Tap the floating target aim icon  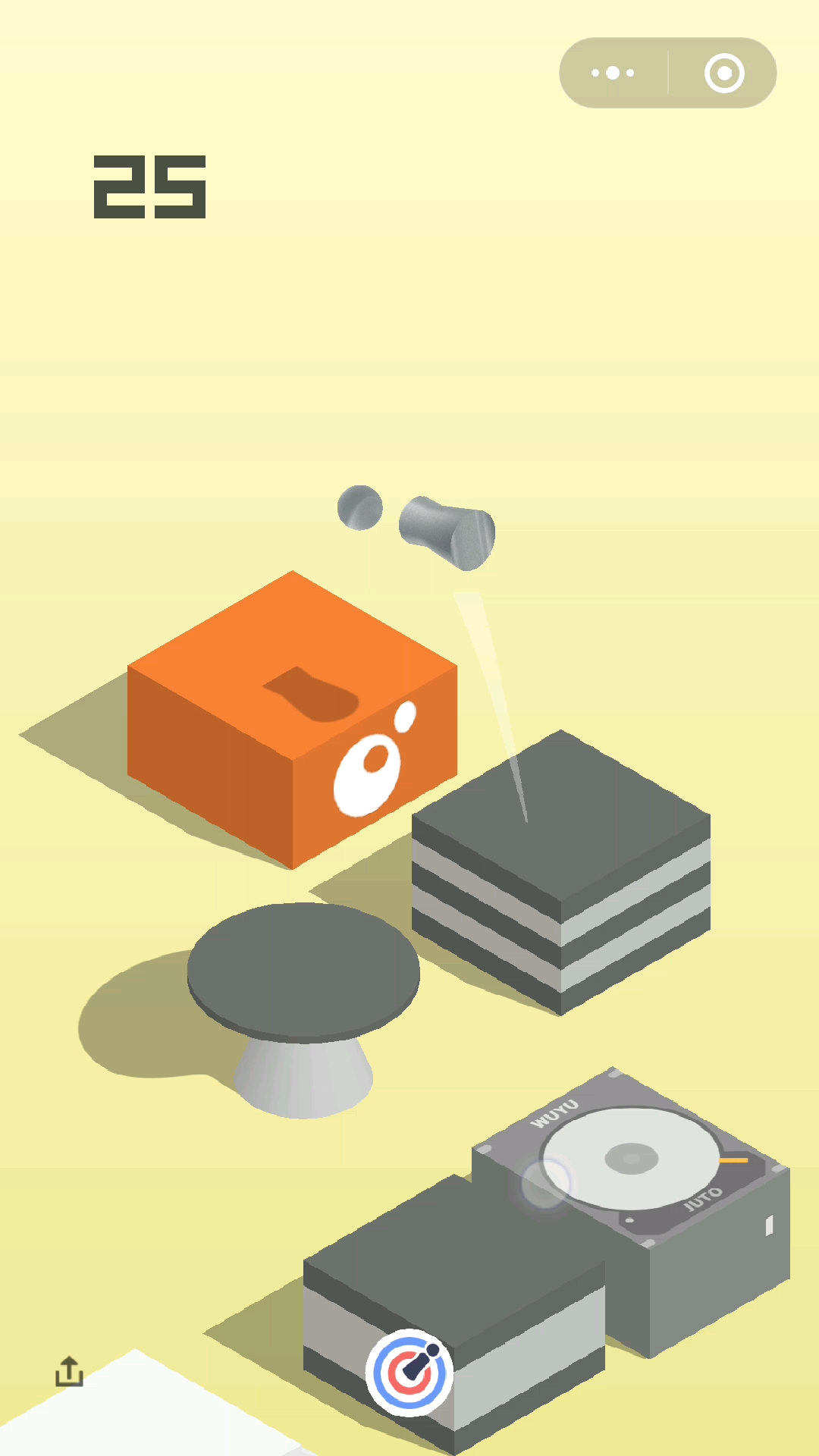[409, 1372]
